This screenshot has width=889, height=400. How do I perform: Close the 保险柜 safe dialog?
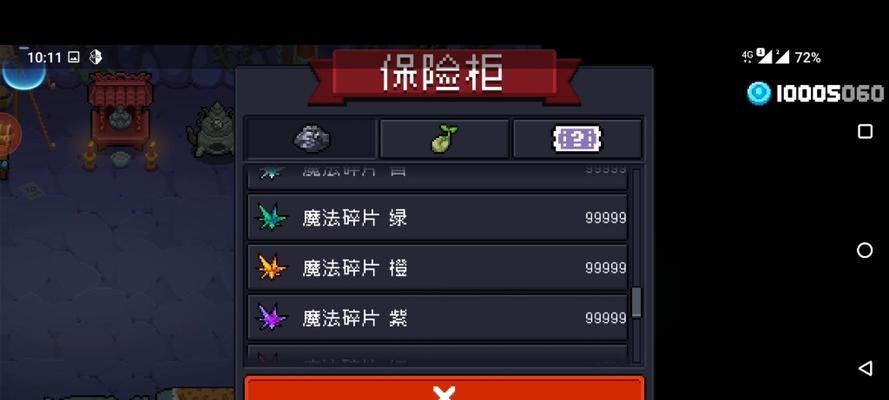[x=444, y=390]
